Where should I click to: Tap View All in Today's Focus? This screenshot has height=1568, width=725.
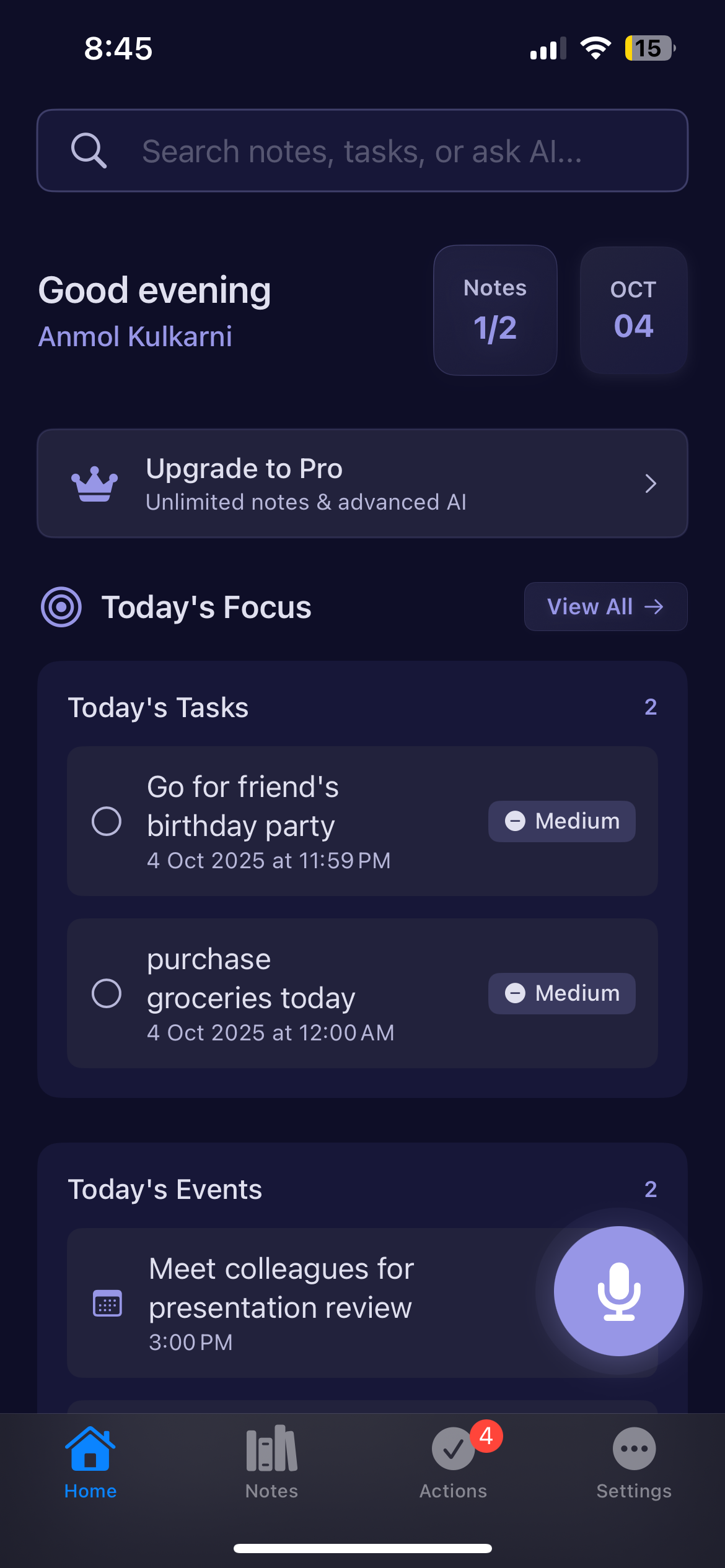(x=605, y=607)
